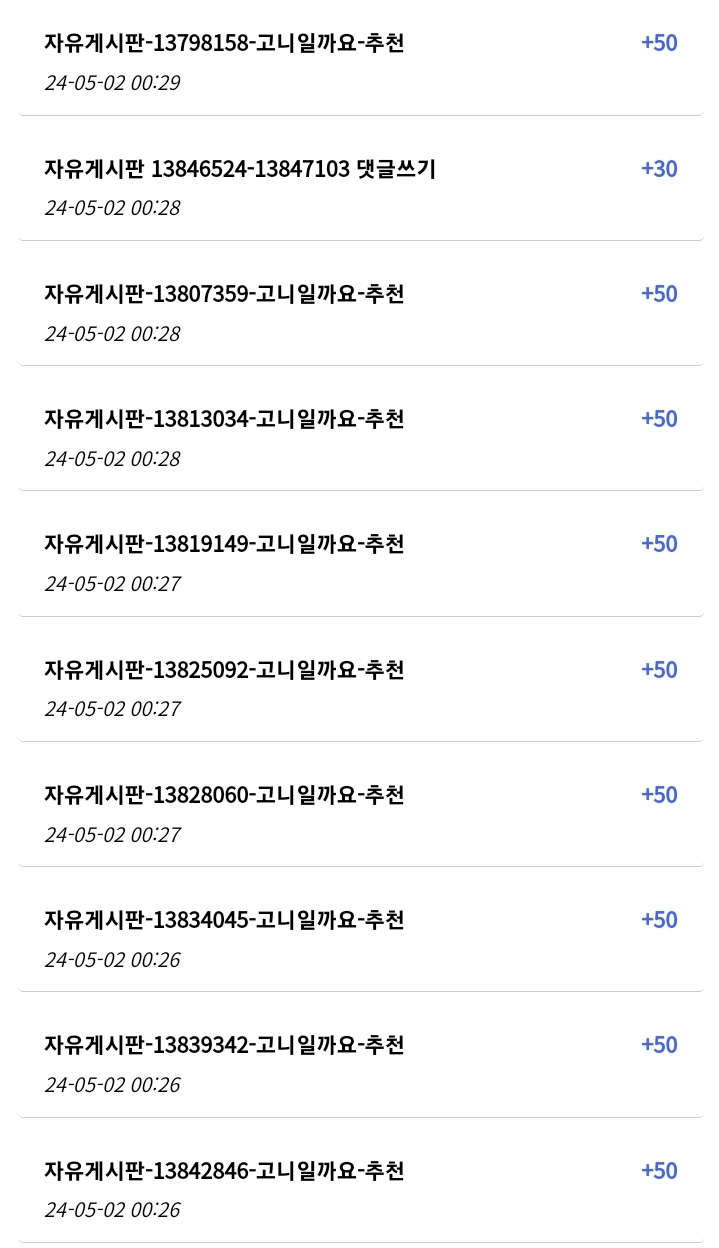Viewport: 719px width, 1248px height.
Task: View the 자유게시판-13813034 추천 entry
Action: [x=224, y=419]
